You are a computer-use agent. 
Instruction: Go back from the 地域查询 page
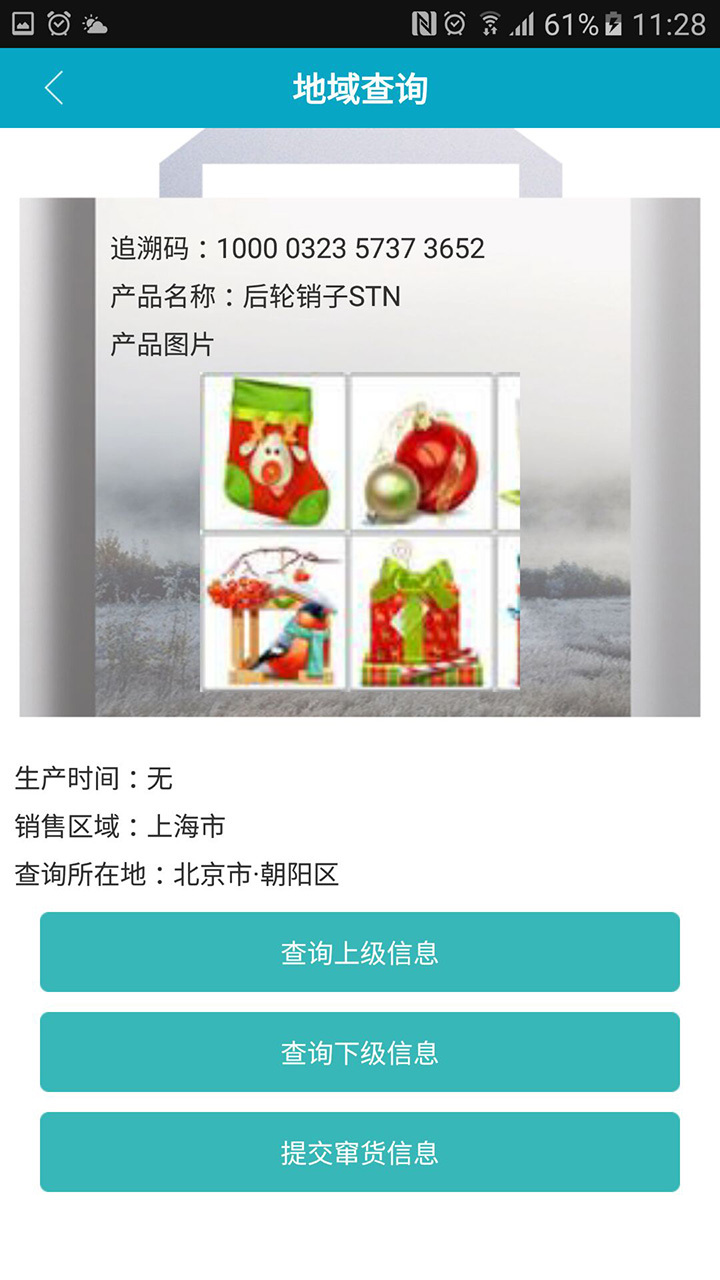tap(54, 88)
